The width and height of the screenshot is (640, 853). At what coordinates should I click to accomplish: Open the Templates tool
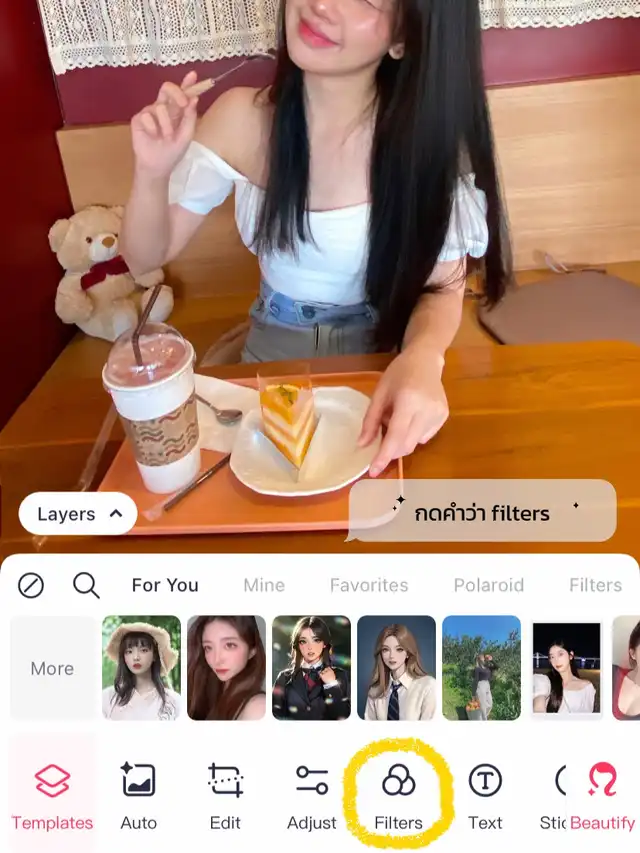(52, 796)
